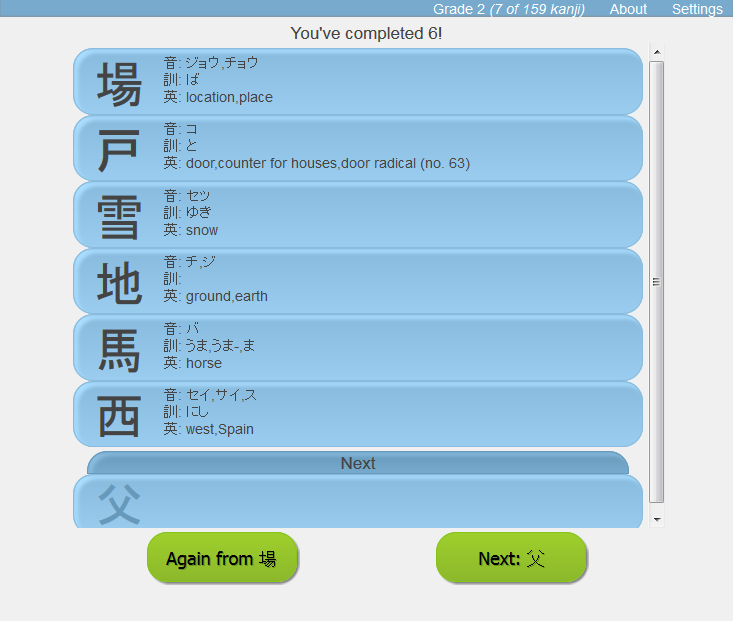
Task: Select the 西 west kanji card
Action: click(x=357, y=413)
